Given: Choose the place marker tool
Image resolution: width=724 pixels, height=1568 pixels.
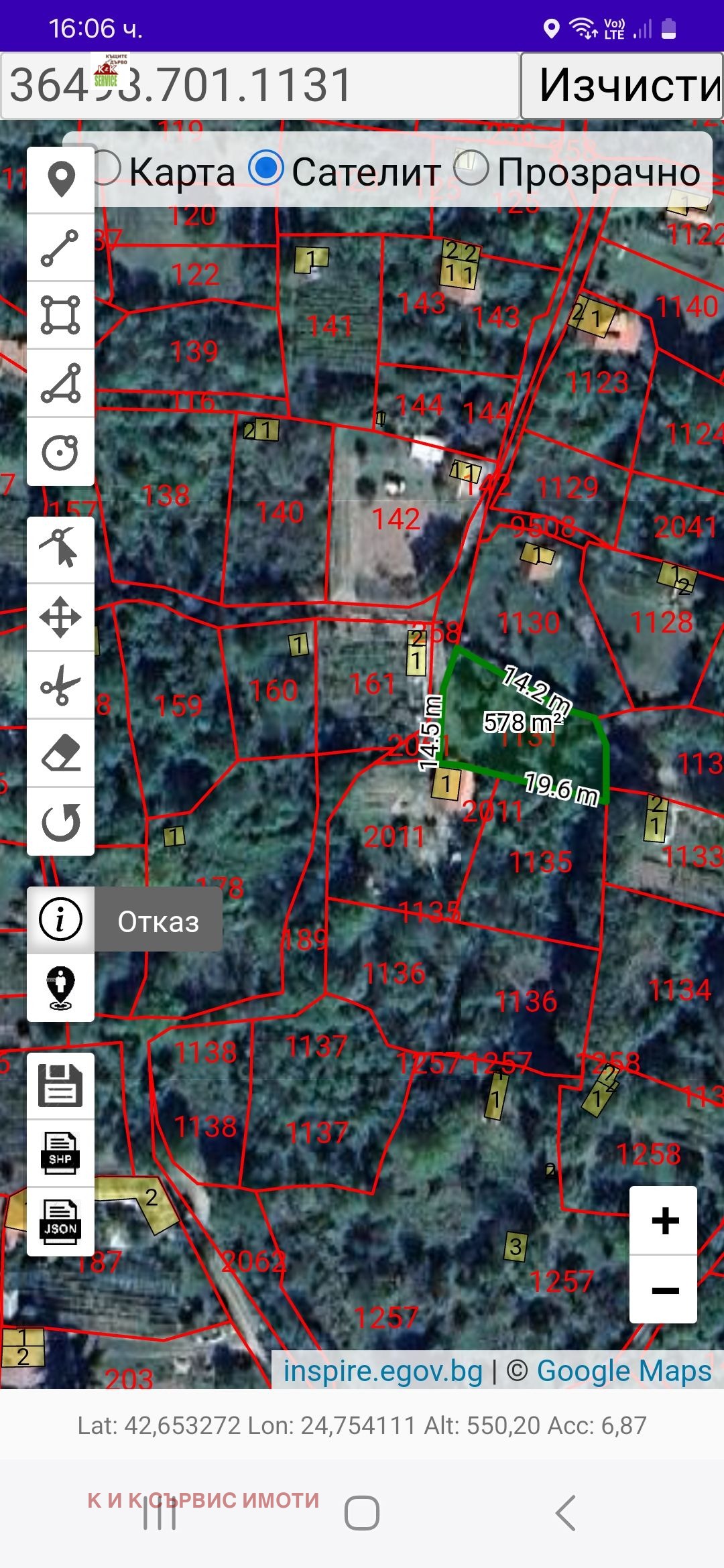Looking at the screenshot, I should click(x=60, y=180).
